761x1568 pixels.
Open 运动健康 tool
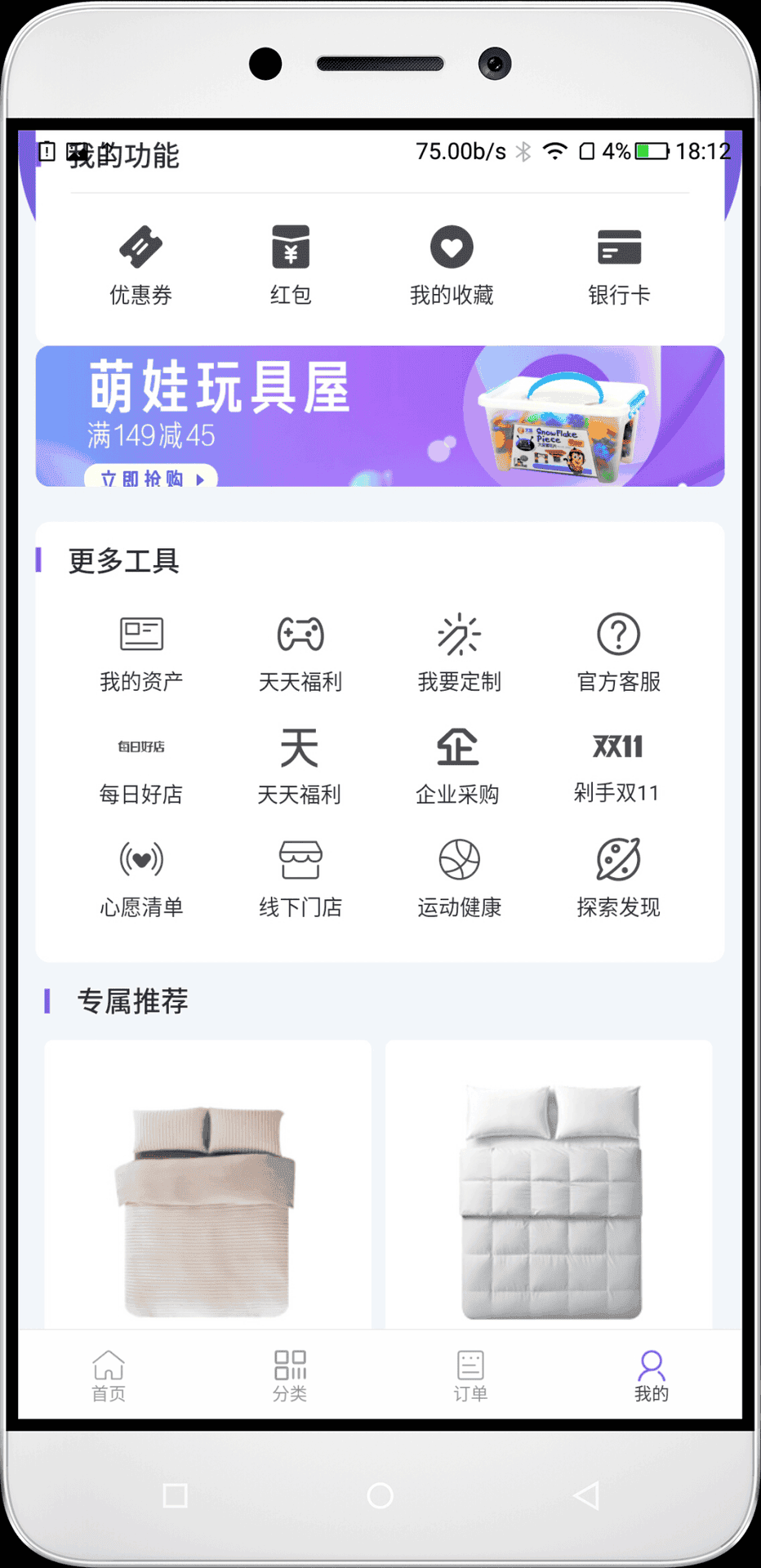[459, 879]
